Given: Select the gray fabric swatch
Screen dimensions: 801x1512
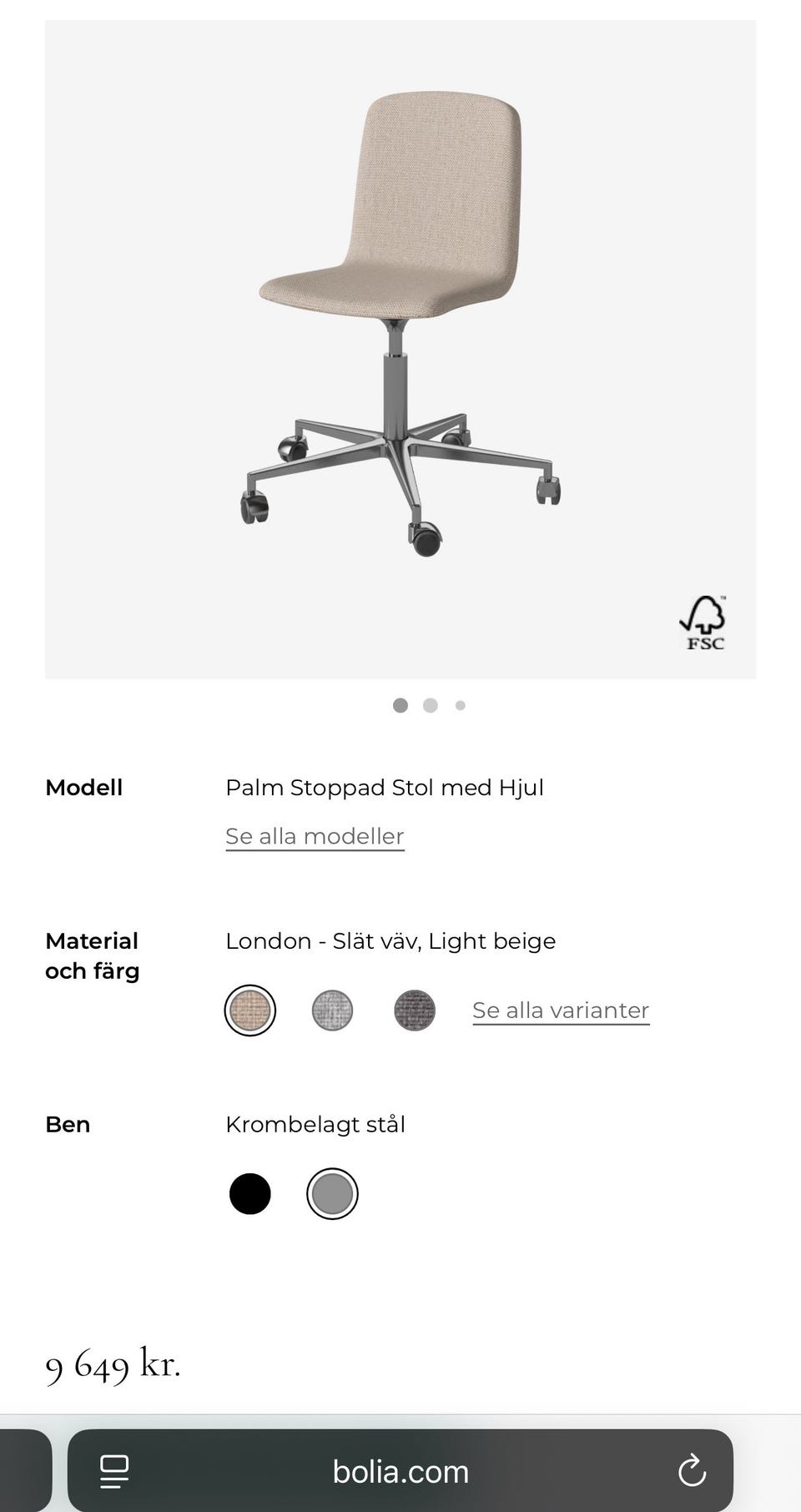Looking at the screenshot, I should [333, 1010].
